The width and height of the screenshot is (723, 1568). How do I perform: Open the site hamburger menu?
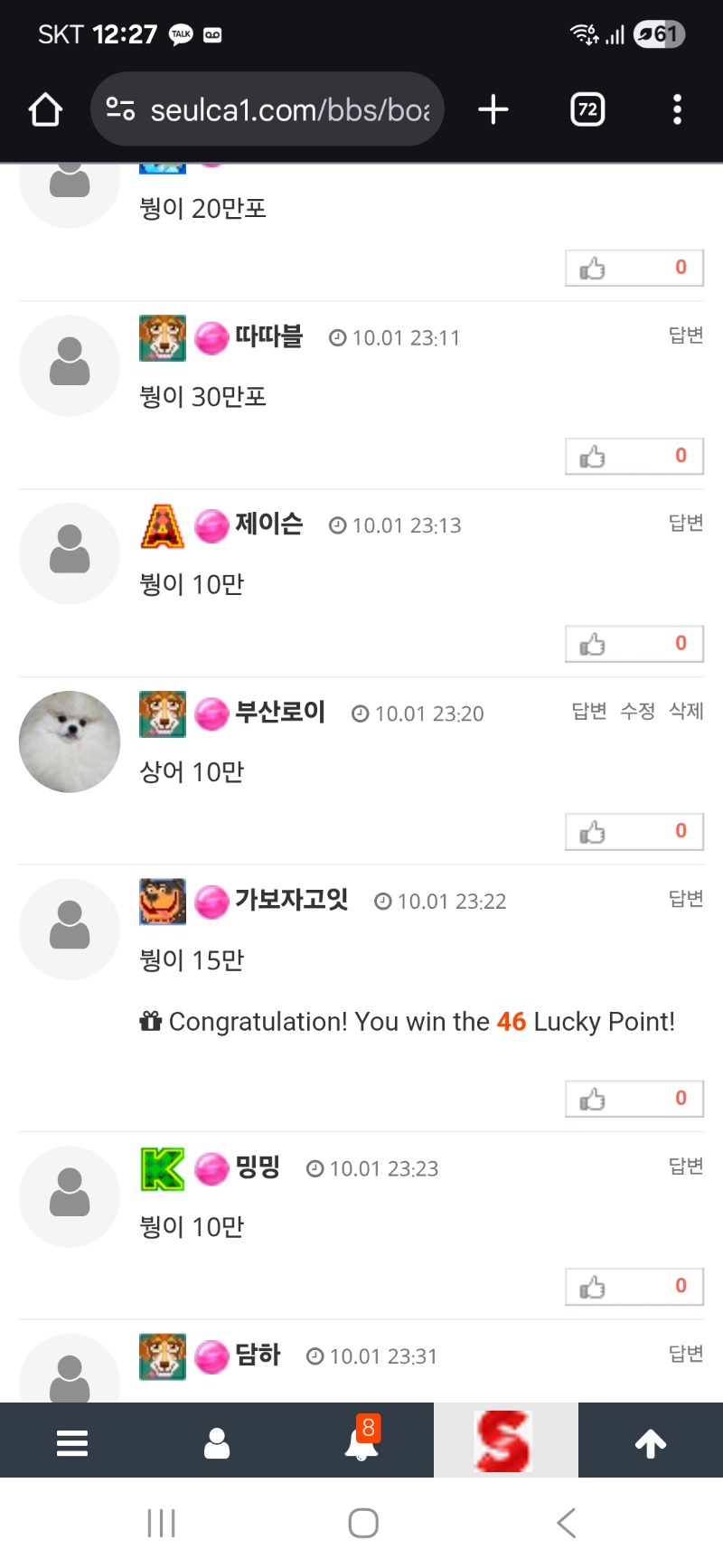pyautogui.click(x=72, y=1443)
